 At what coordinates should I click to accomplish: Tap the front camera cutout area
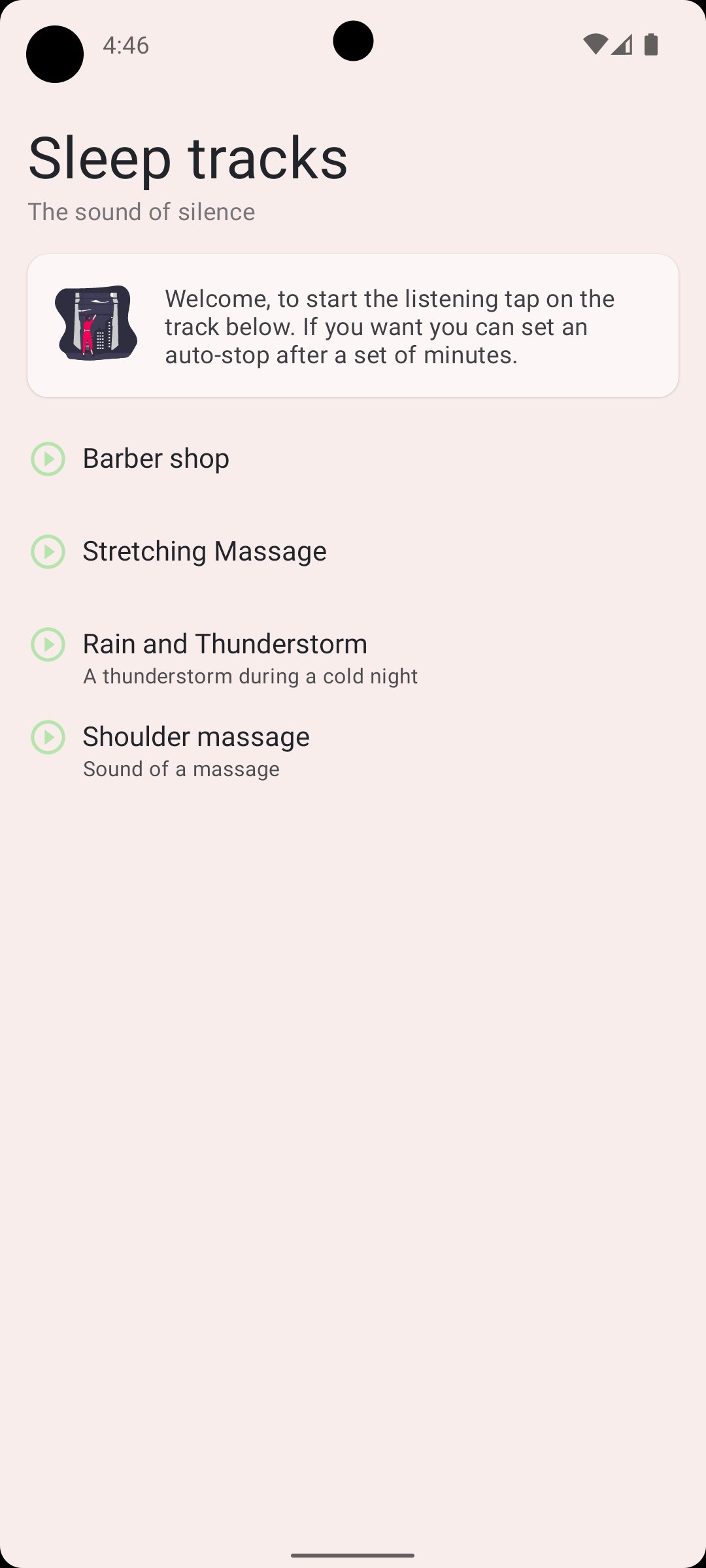tap(353, 41)
